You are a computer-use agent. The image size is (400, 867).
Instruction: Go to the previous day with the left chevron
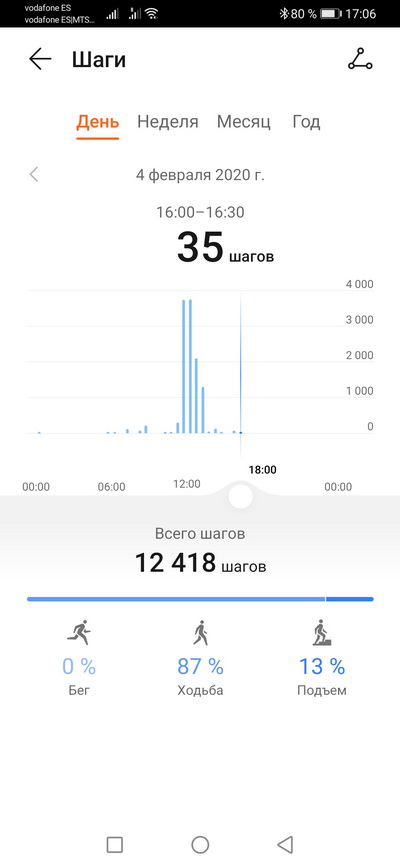[34, 175]
